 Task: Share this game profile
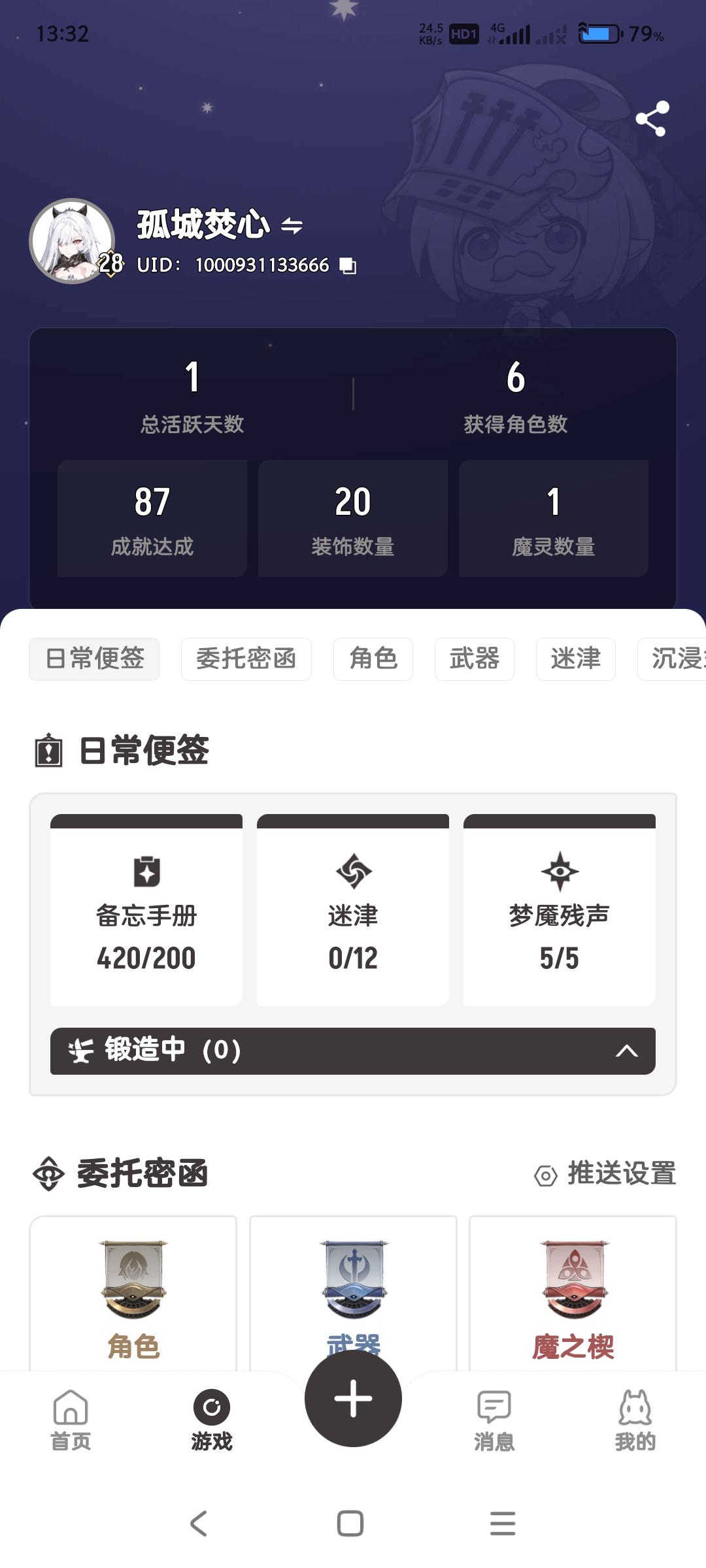(x=652, y=119)
